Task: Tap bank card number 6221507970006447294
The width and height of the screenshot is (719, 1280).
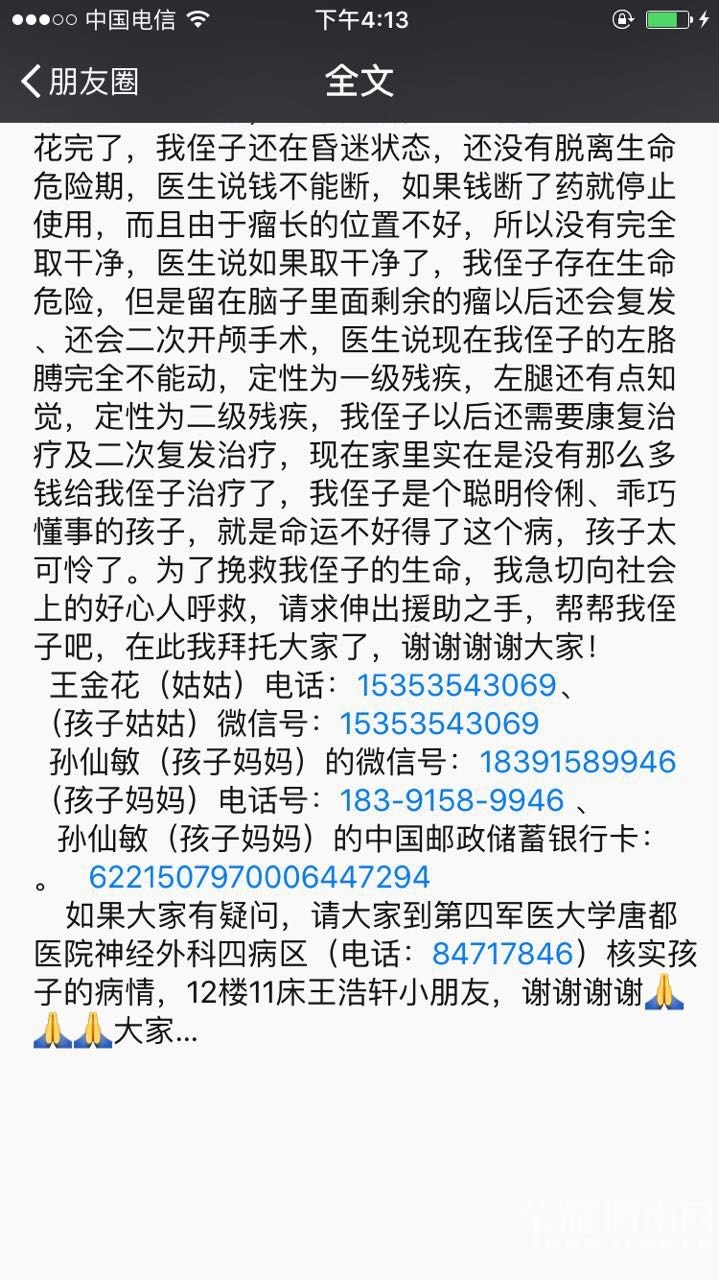Action: [x=259, y=877]
